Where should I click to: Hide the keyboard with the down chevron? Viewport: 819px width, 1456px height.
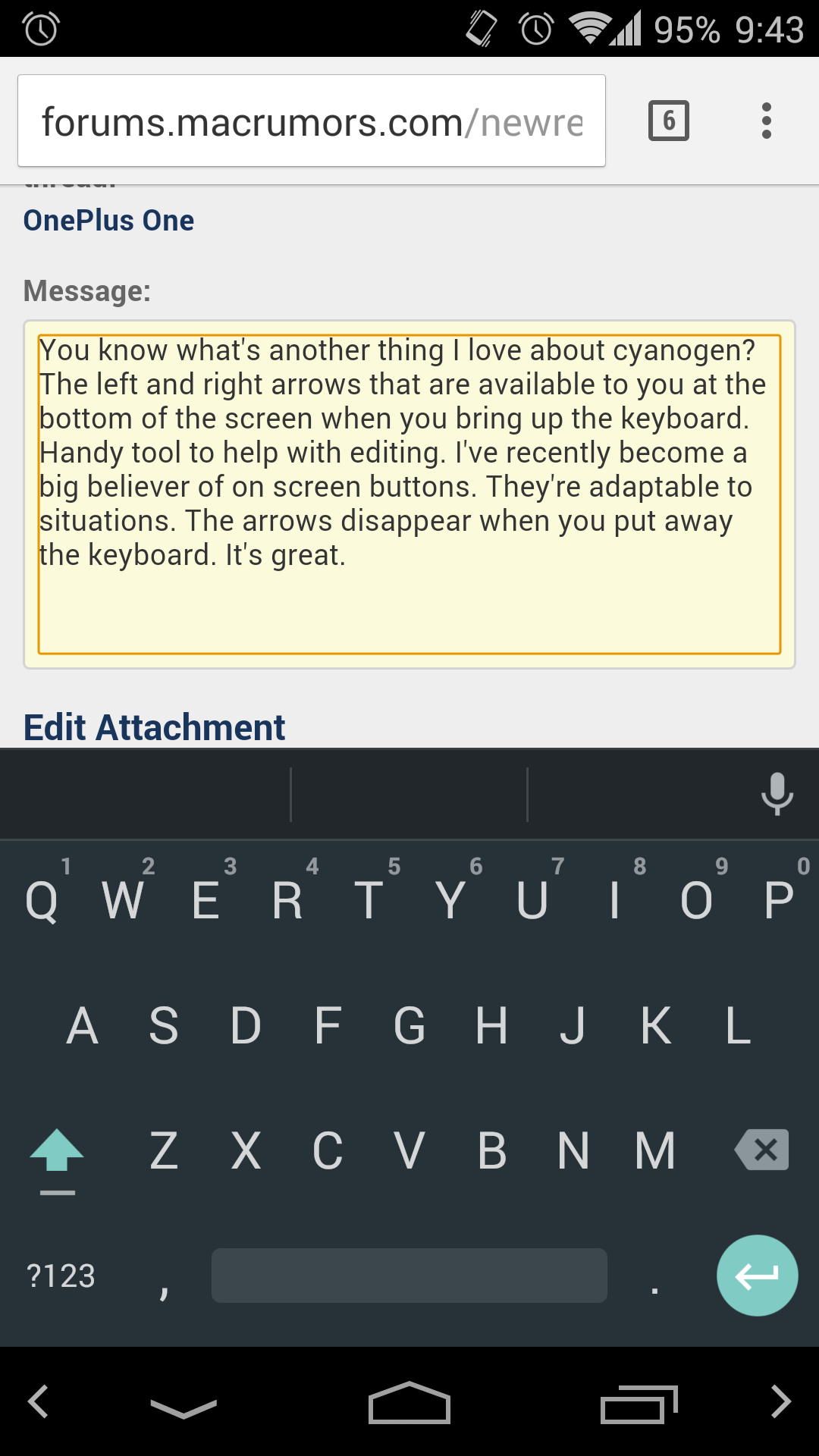pyautogui.click(x=184, y=1407)
